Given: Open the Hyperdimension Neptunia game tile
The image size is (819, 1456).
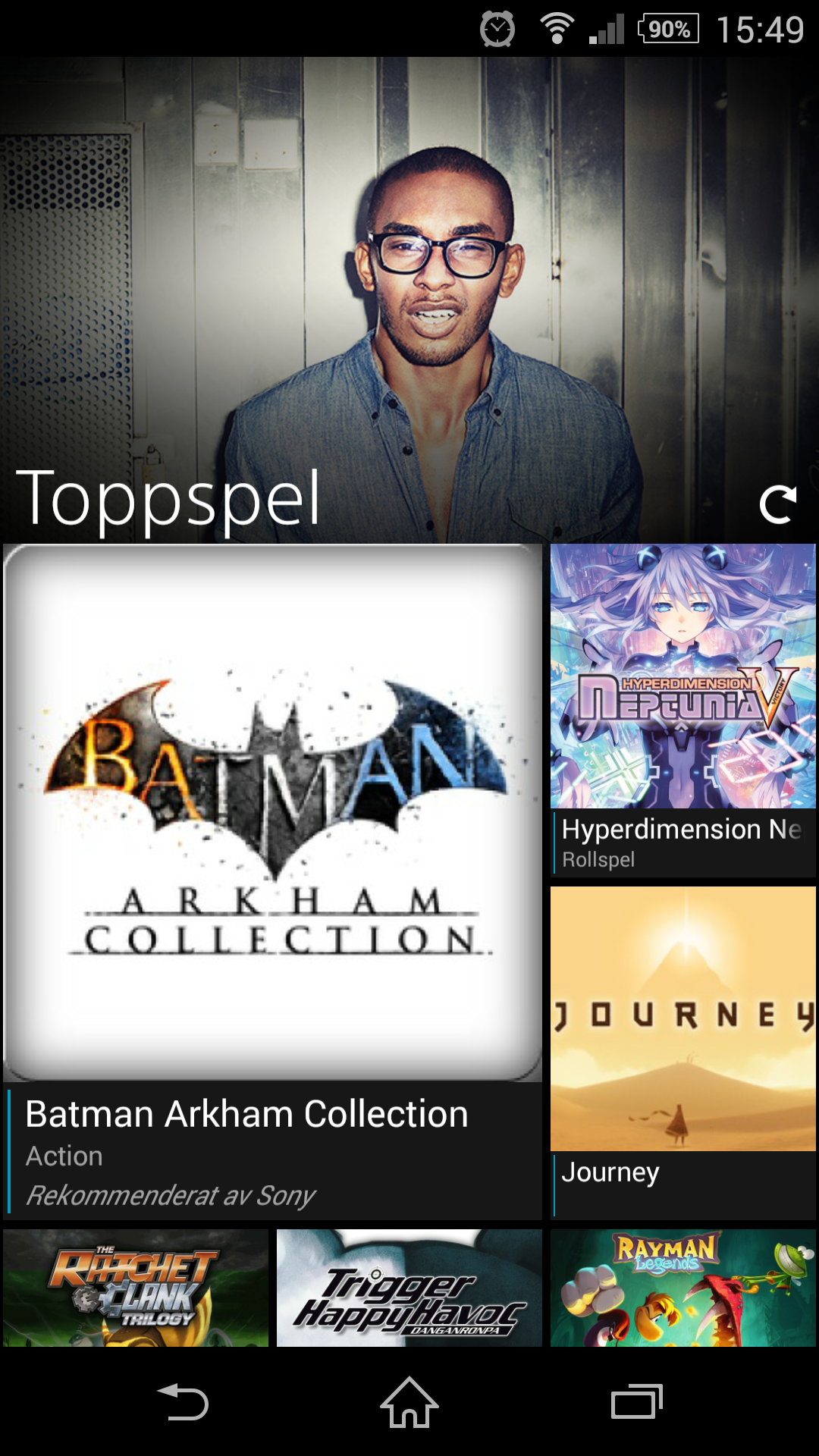Looking at the screenshot, I should (x=683, y=710).
